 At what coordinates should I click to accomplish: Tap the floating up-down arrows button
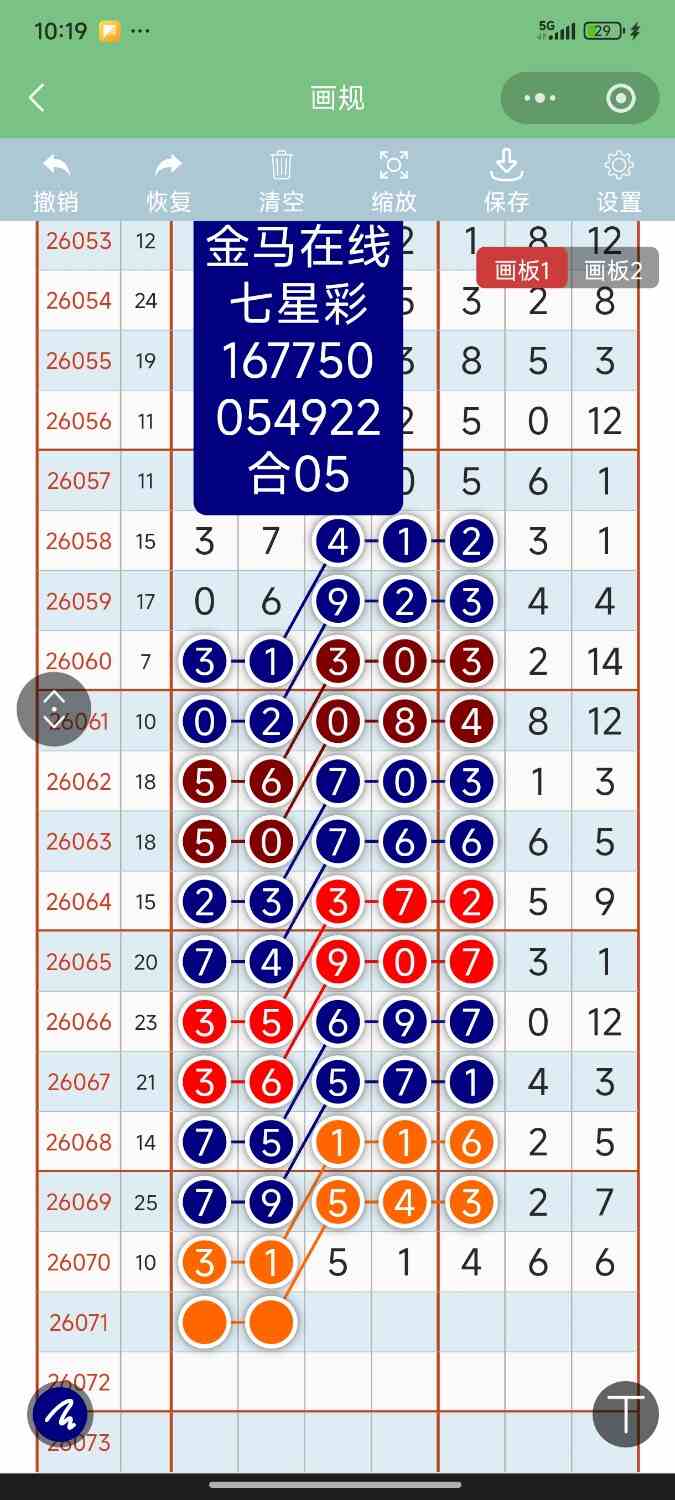point(54,709)
